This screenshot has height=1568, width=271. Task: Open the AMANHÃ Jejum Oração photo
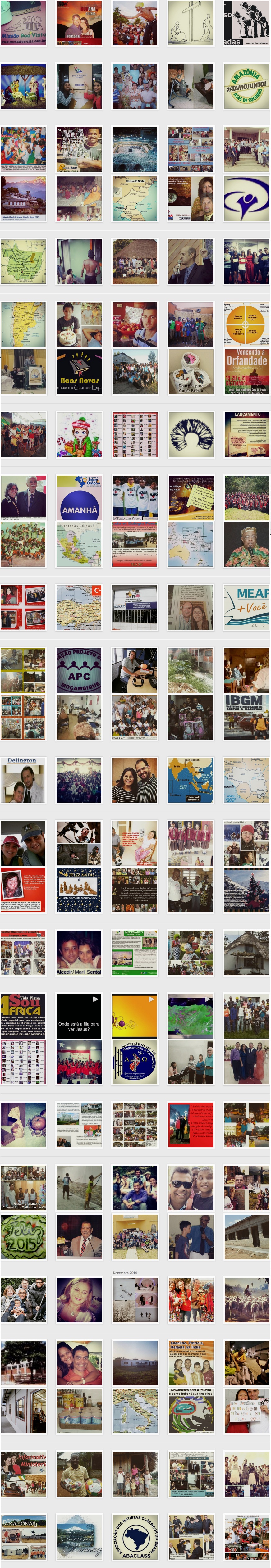click(79, 497)
